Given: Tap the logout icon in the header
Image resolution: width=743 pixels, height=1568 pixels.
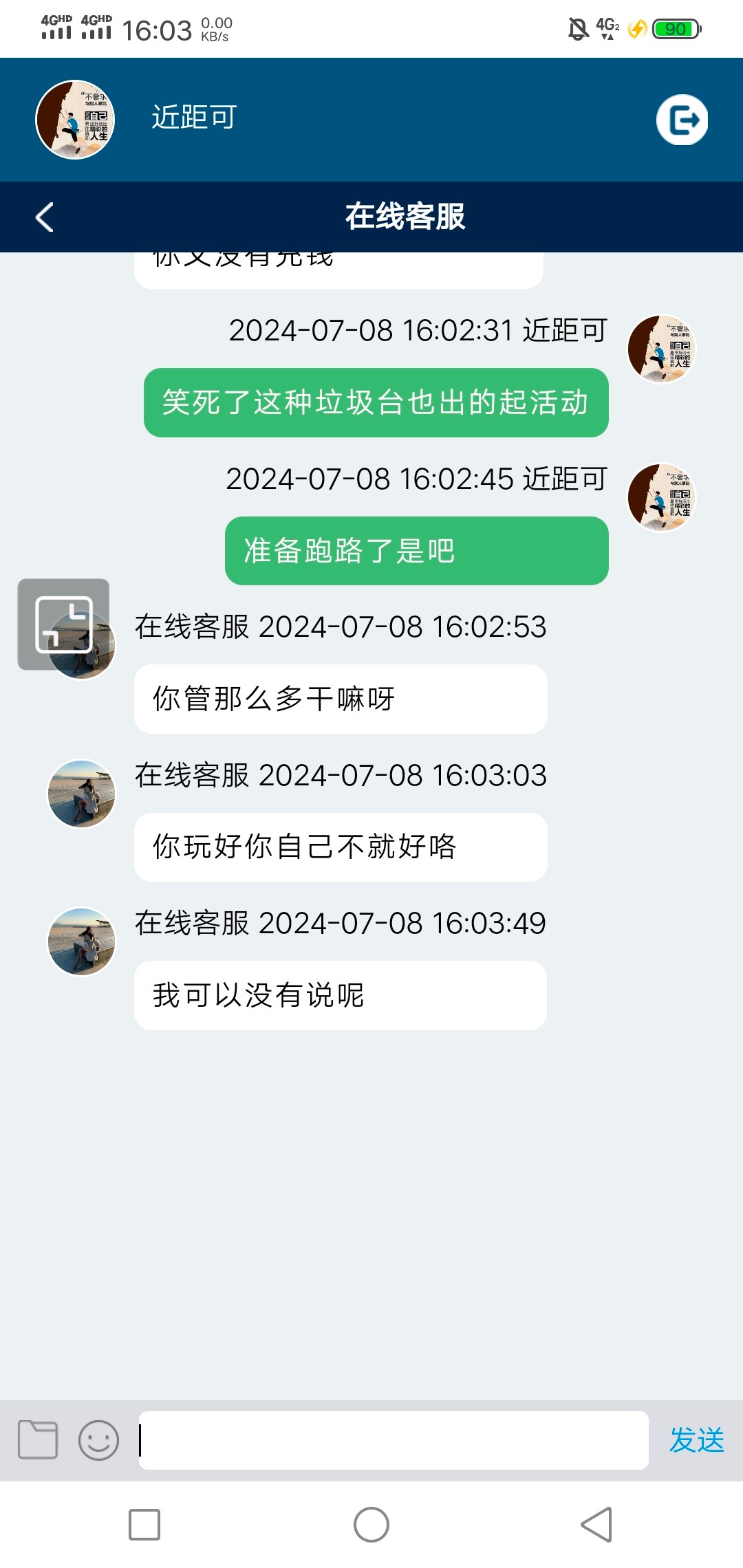Looking at the screenshot, I should (682, 120).
